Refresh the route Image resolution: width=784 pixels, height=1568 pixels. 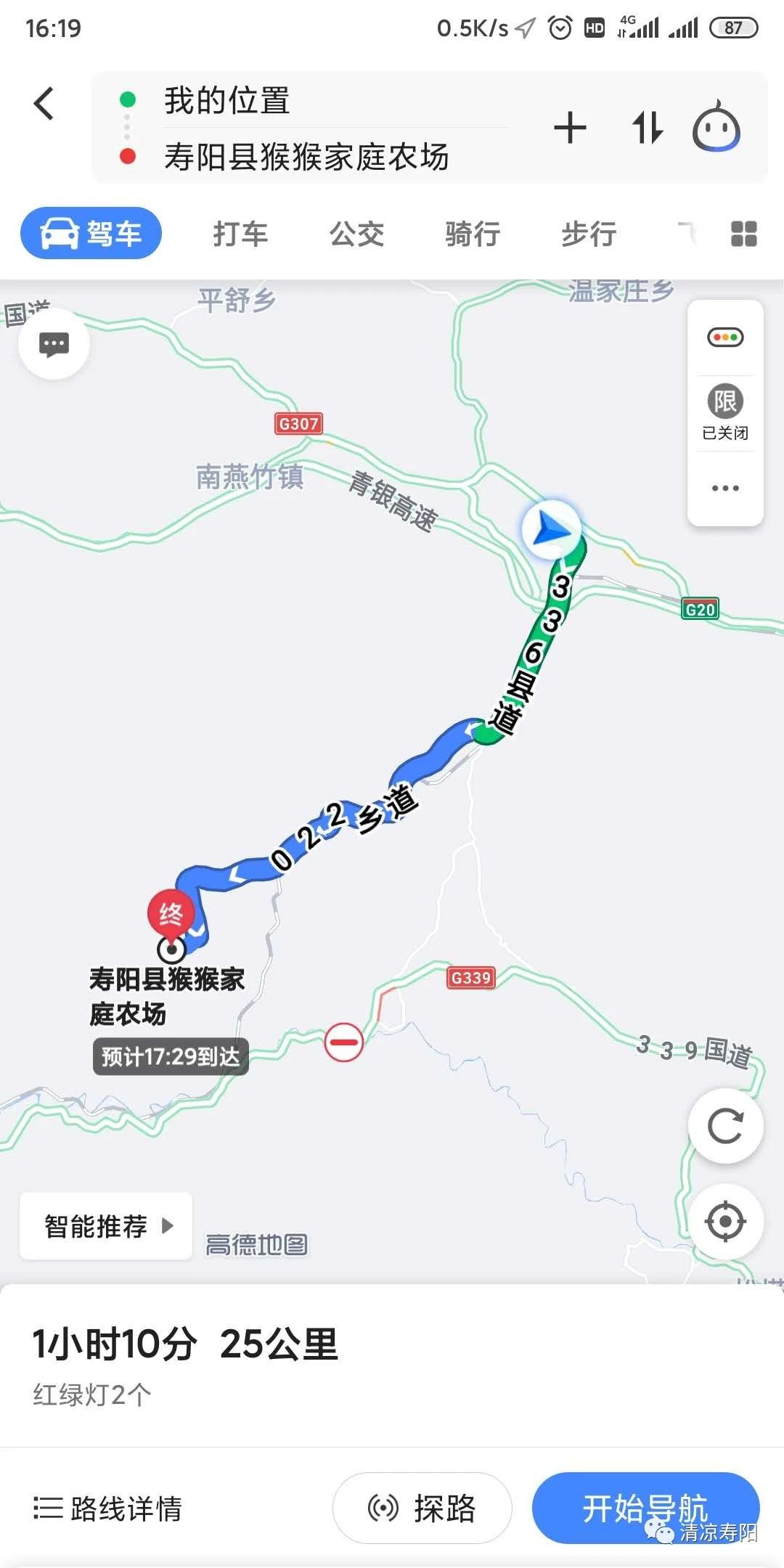tap(725, 1126)
